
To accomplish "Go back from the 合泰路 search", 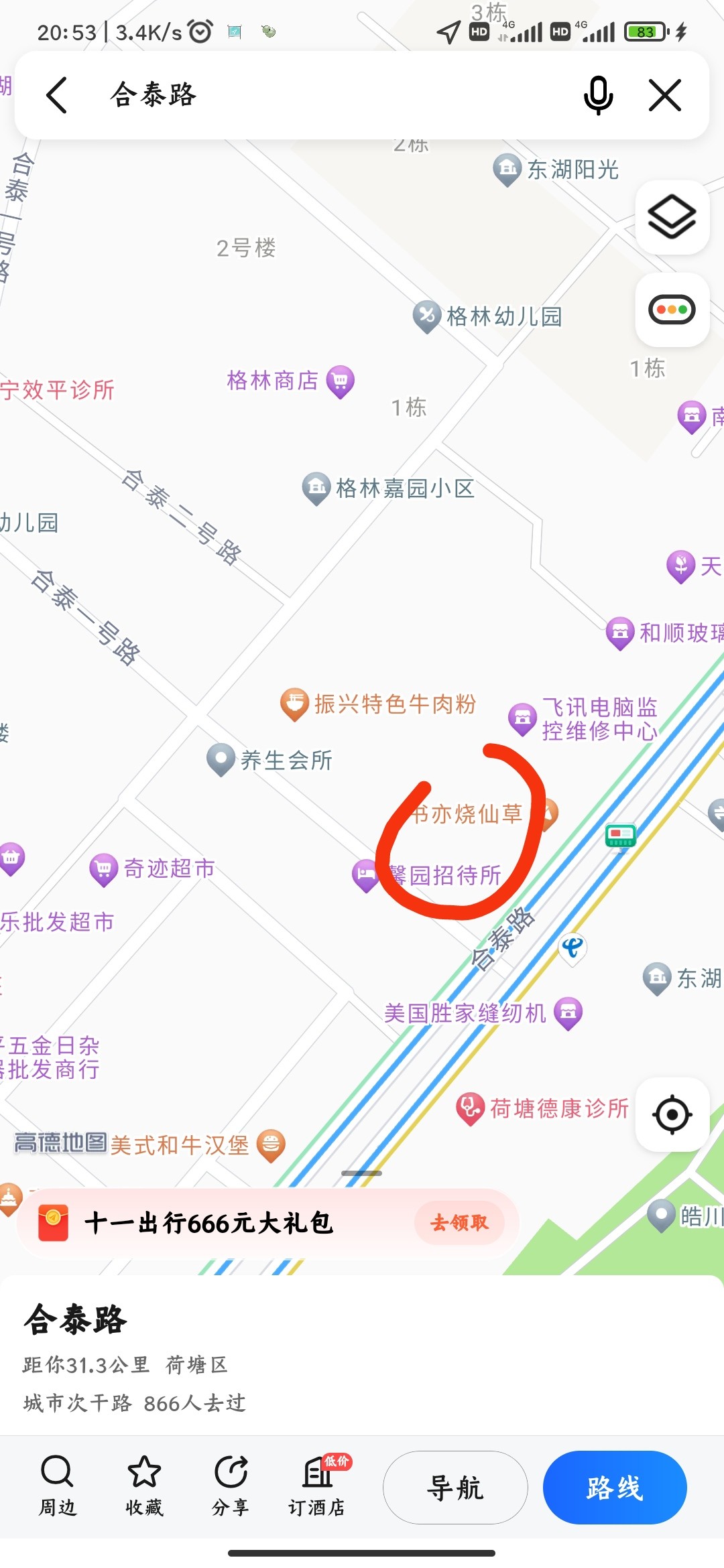I will [57, 94].
